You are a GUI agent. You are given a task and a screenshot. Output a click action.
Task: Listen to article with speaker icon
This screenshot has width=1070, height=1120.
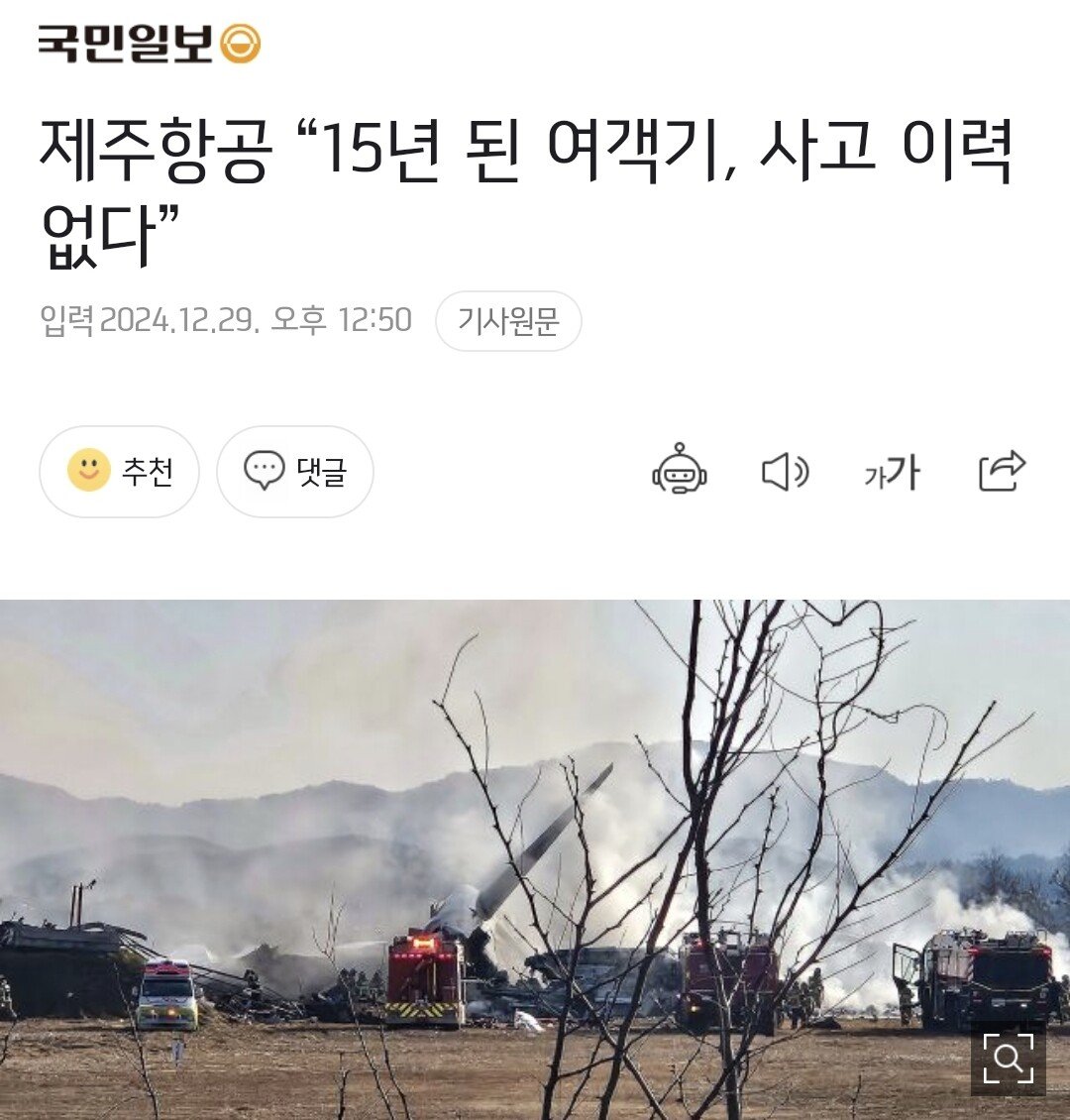785,472
